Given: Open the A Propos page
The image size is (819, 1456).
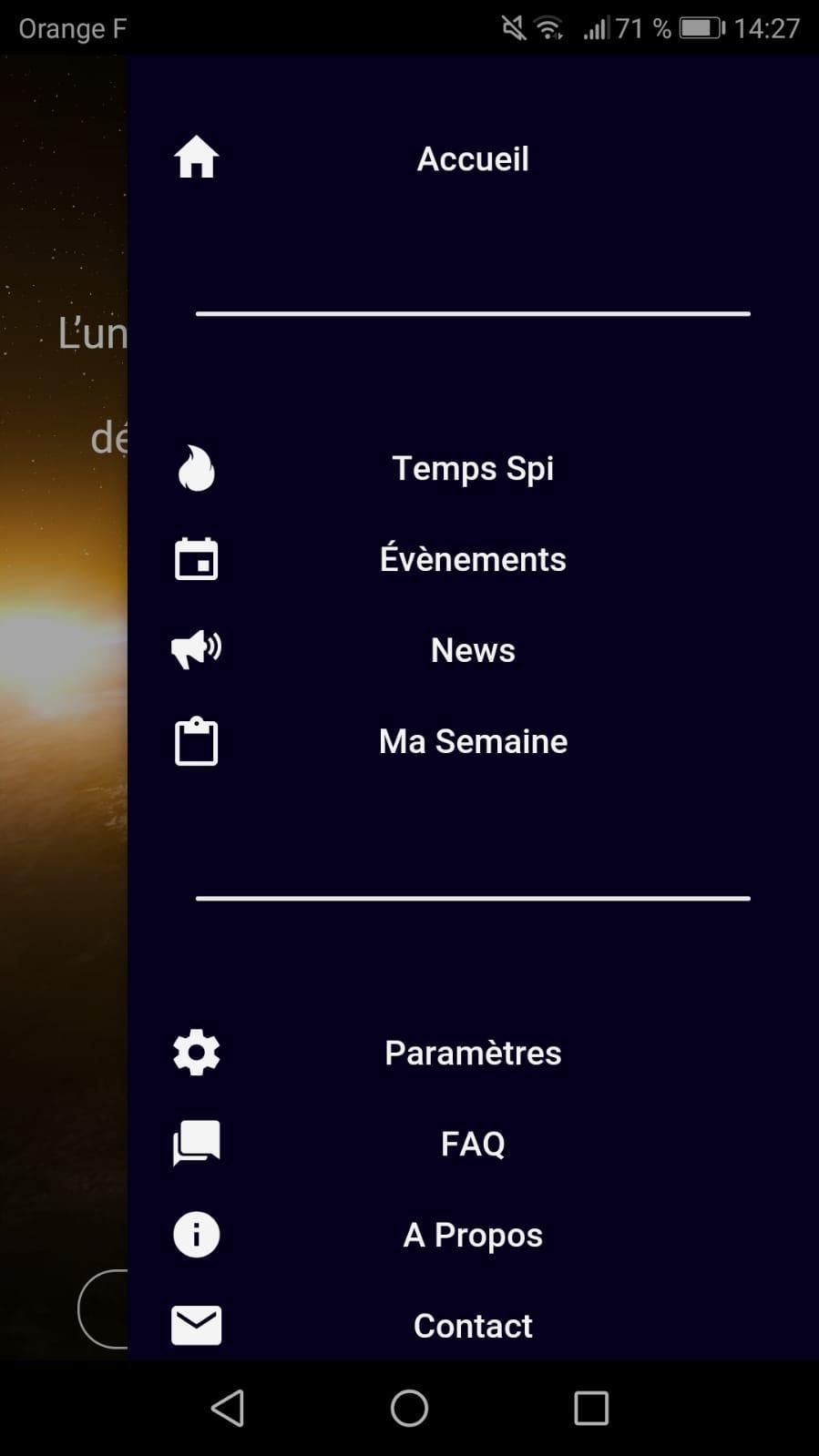Looking at the screenshot, I should coord(472,1235).
